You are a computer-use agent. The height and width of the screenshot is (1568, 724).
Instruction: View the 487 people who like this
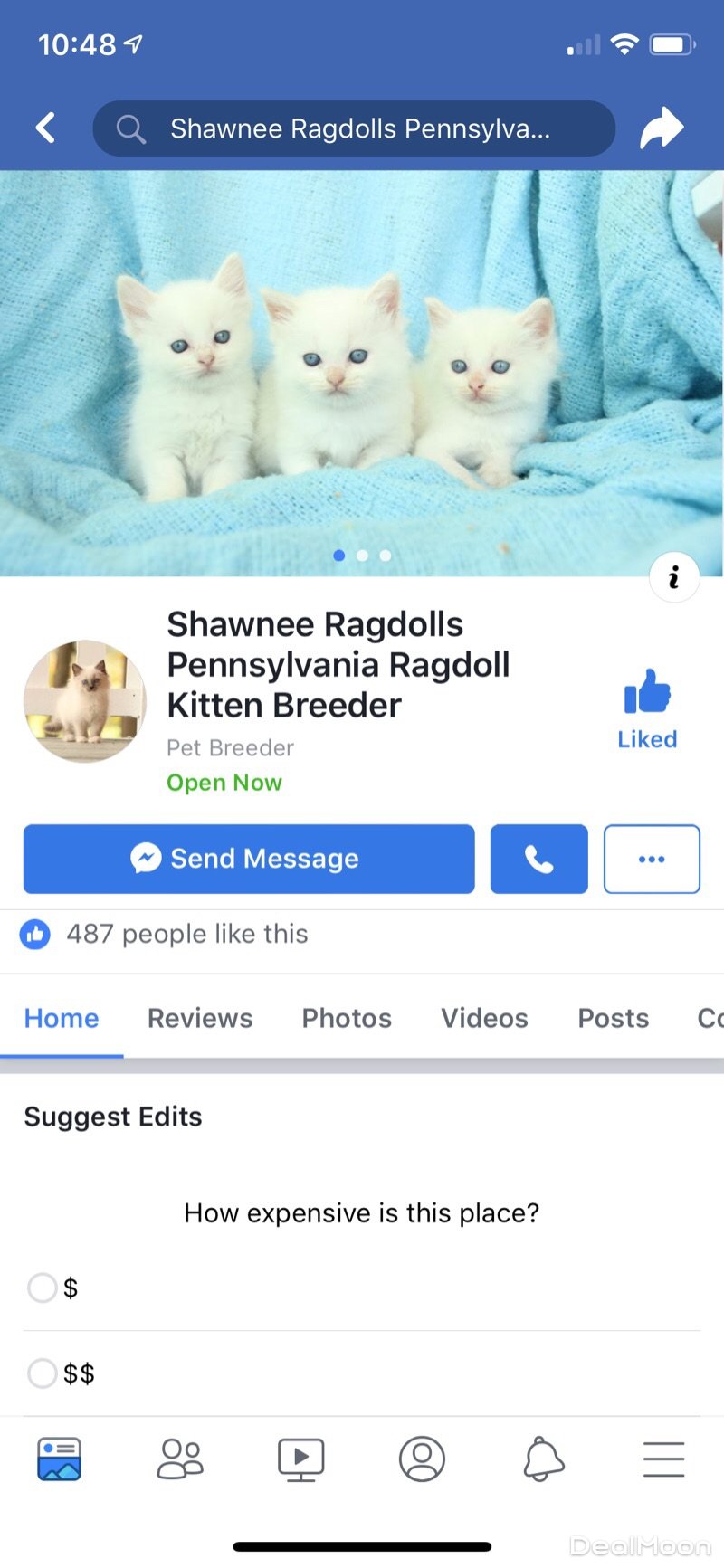187,934
